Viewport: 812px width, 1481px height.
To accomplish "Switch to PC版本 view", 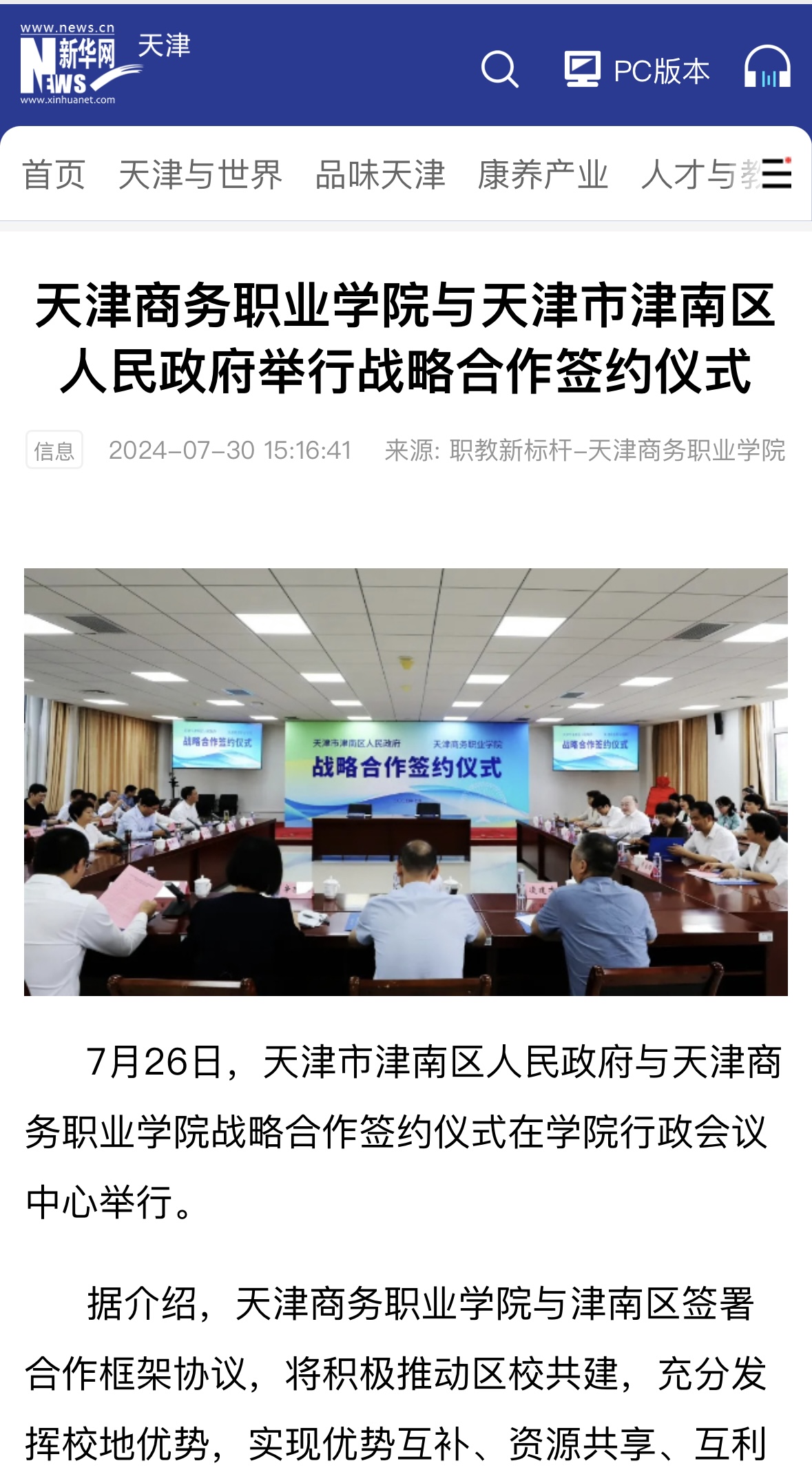I will pos(637,70).
